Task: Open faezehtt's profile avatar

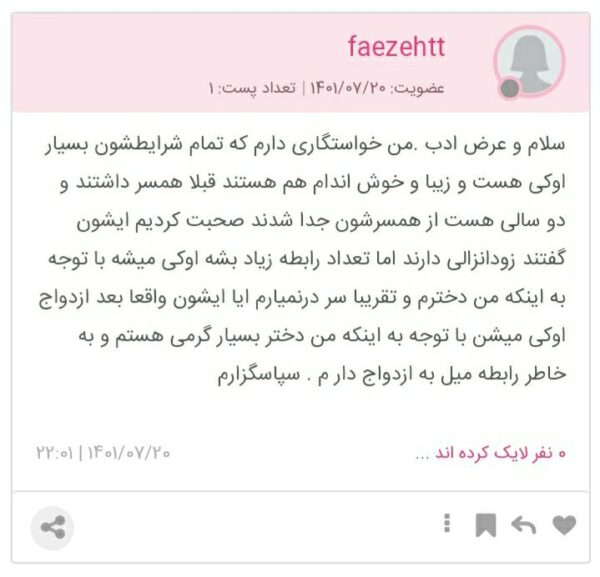Action: [529, 62]
